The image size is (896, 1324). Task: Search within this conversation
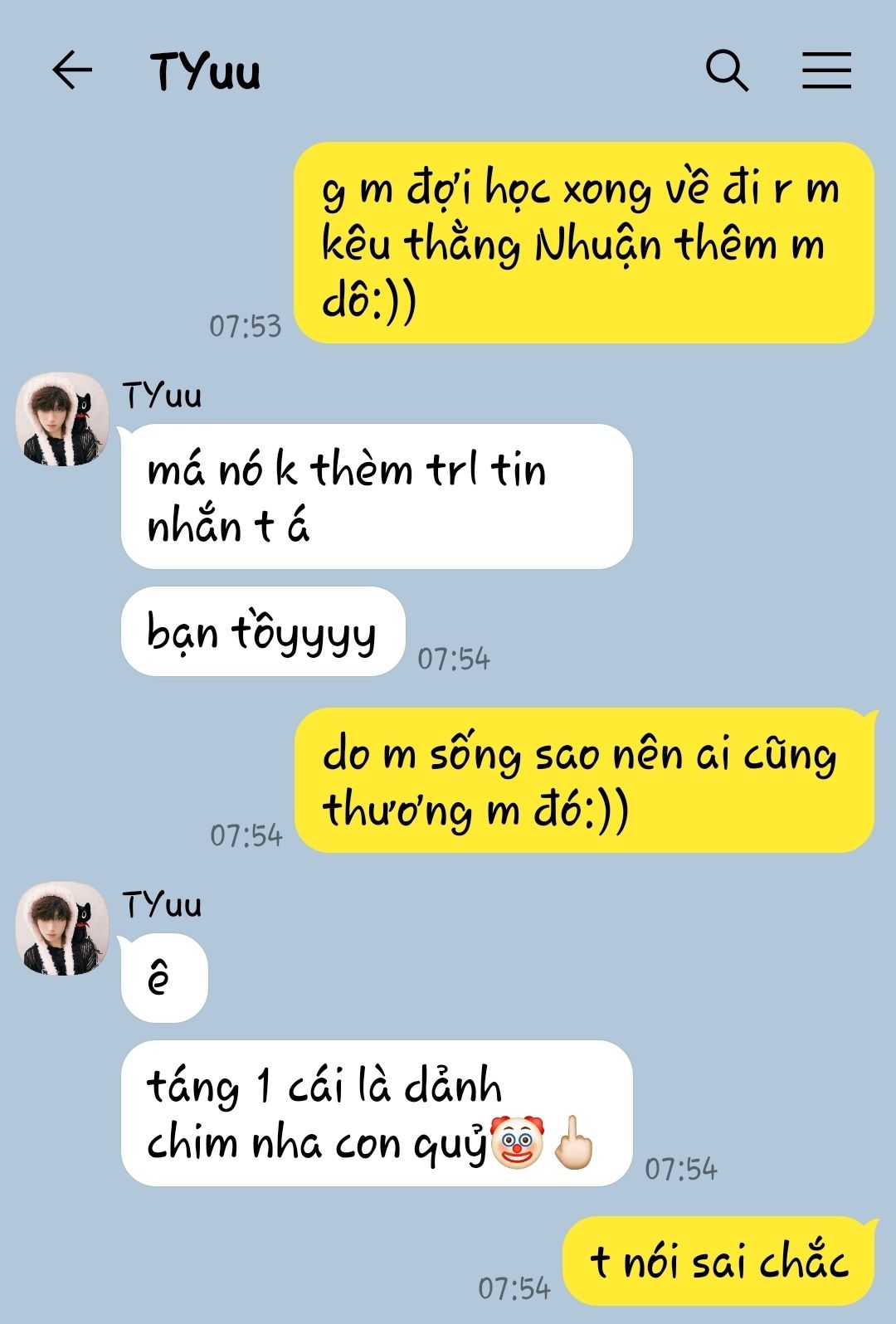(x=727, y=70)
